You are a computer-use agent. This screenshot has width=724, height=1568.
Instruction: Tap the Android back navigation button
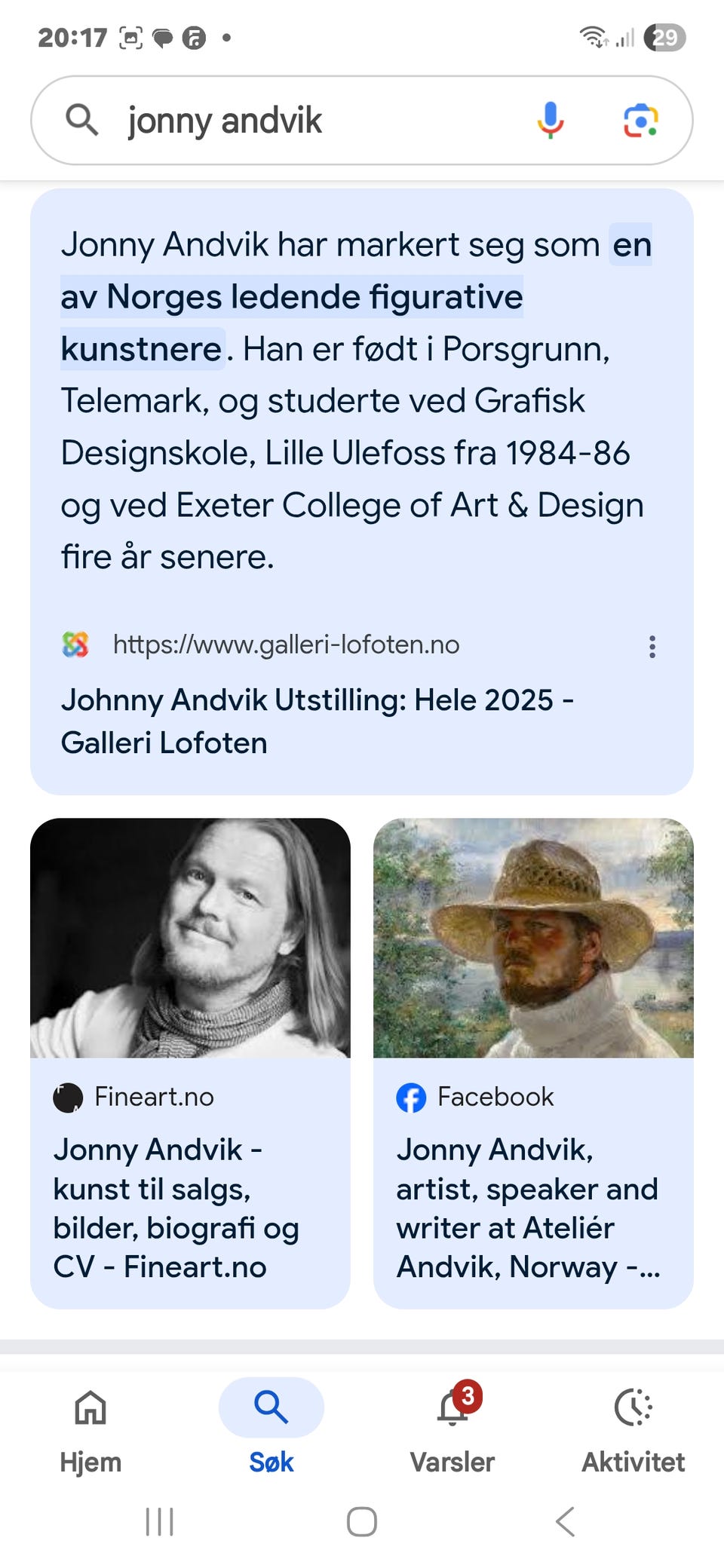coord(564,1521)
